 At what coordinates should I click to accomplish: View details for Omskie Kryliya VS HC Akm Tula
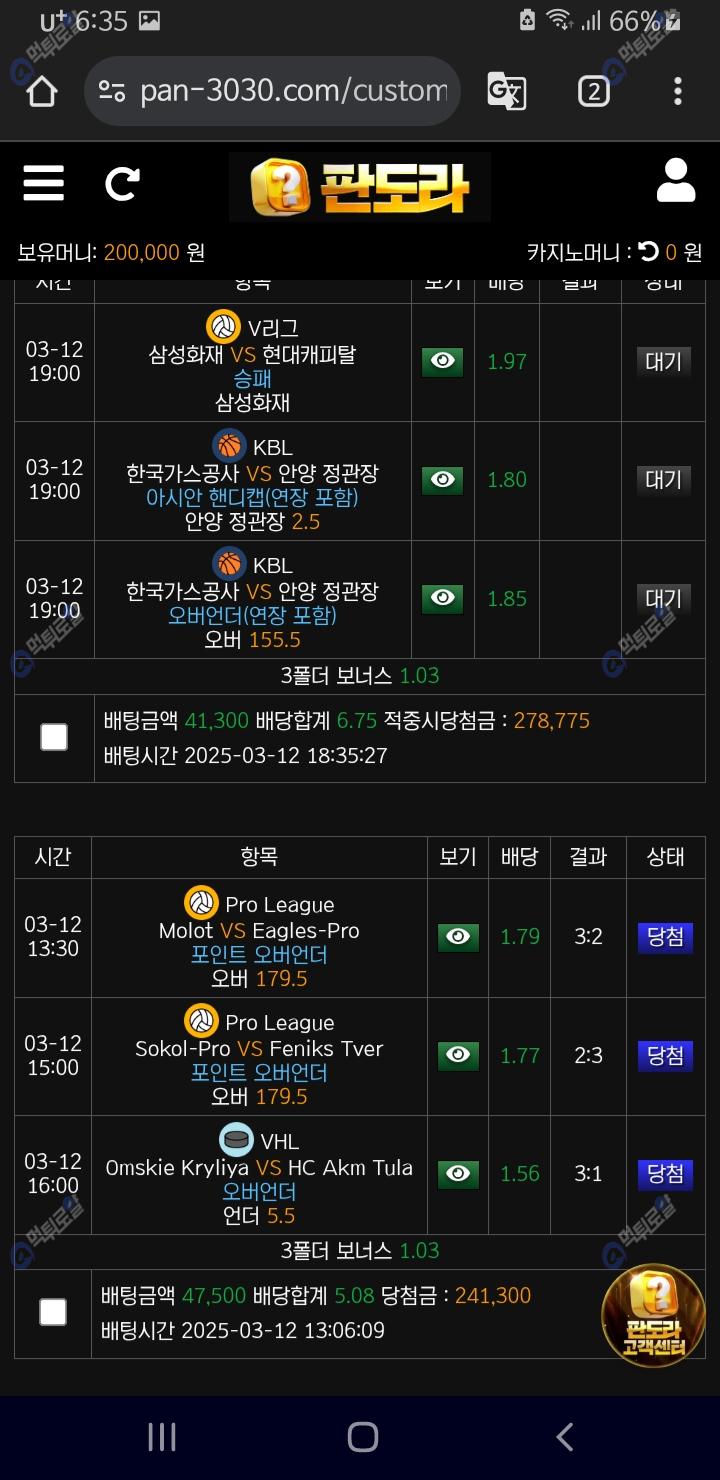(x=458, y=1174)
